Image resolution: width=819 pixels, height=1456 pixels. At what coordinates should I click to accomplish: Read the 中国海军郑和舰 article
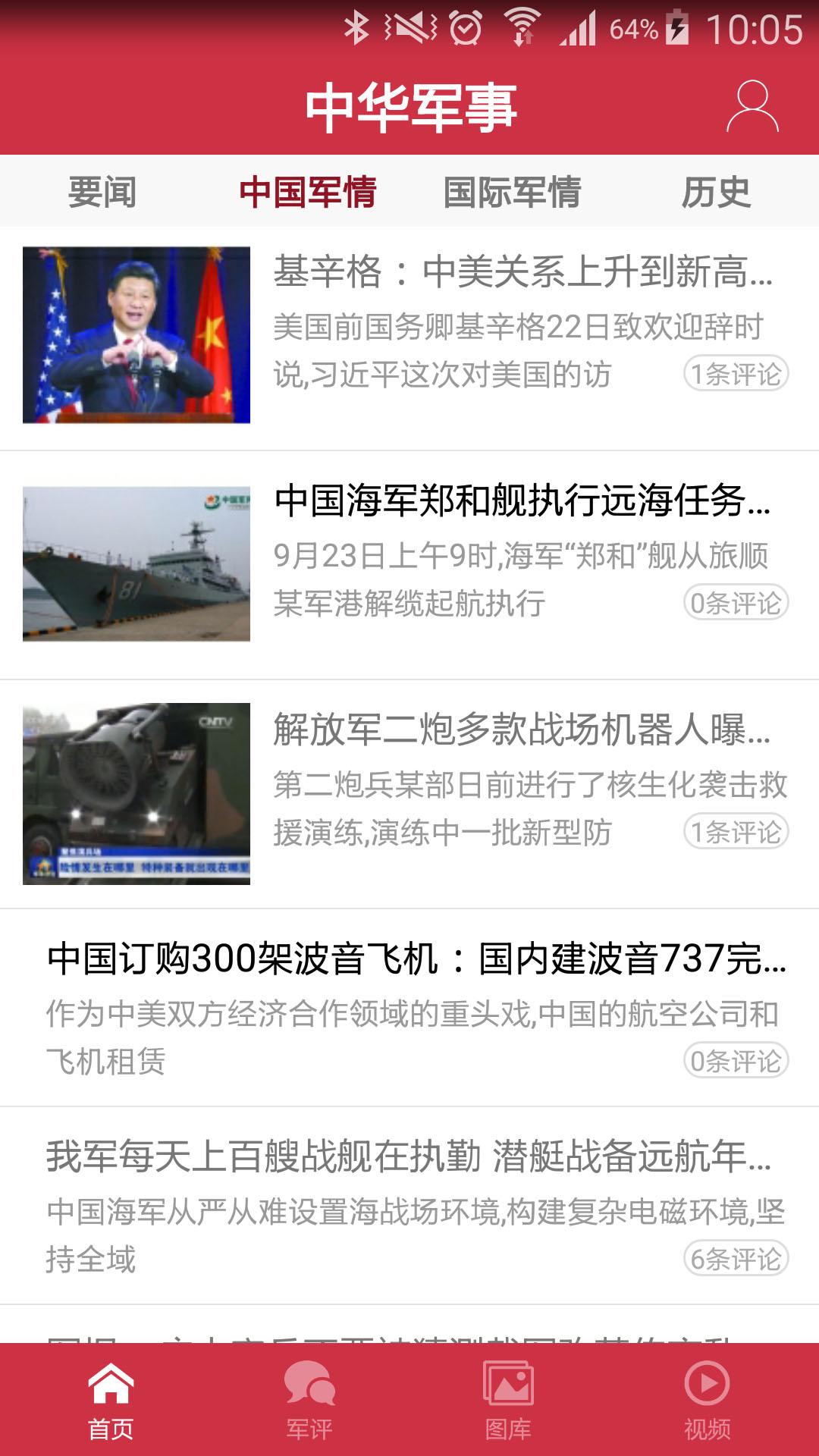tap(522, 501)
